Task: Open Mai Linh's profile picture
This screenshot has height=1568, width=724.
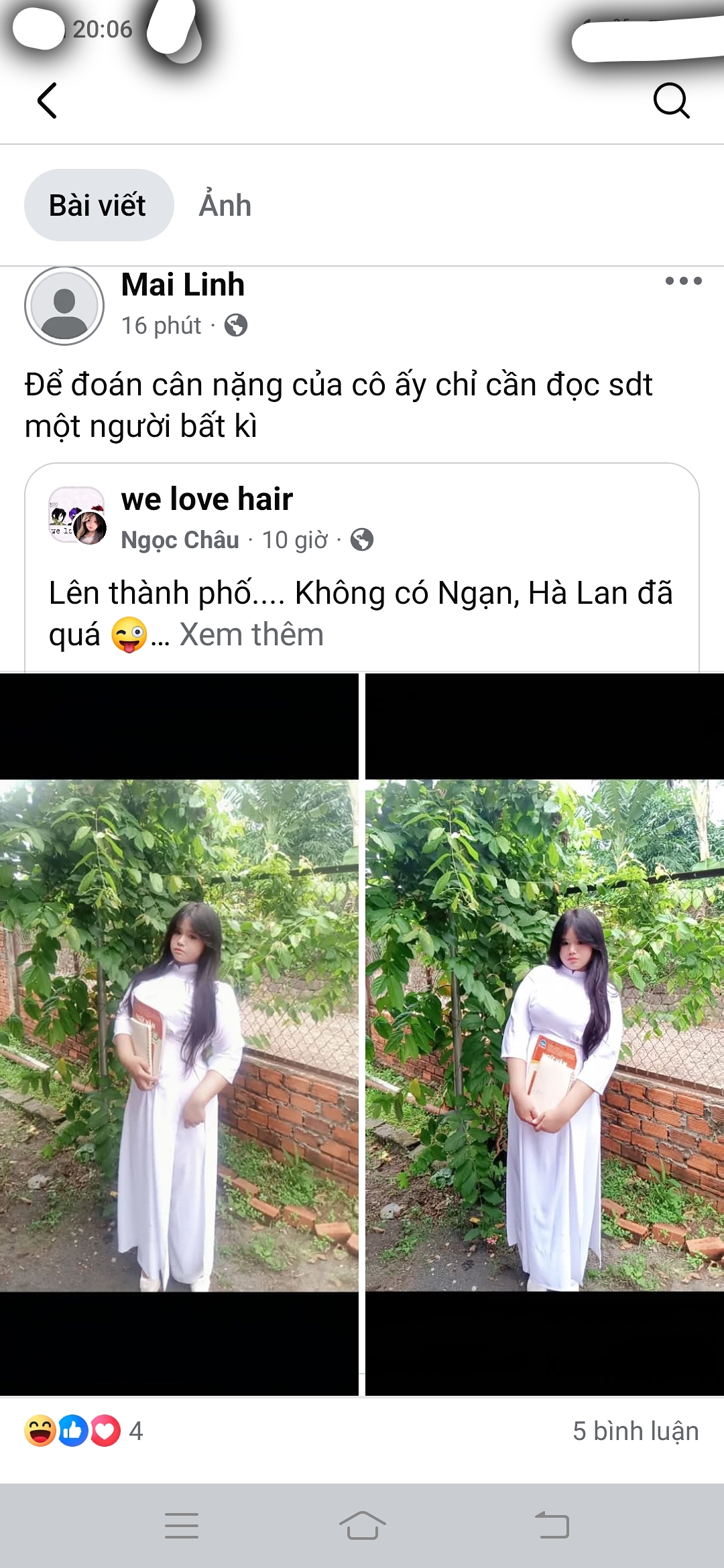Action: point(64,306)
